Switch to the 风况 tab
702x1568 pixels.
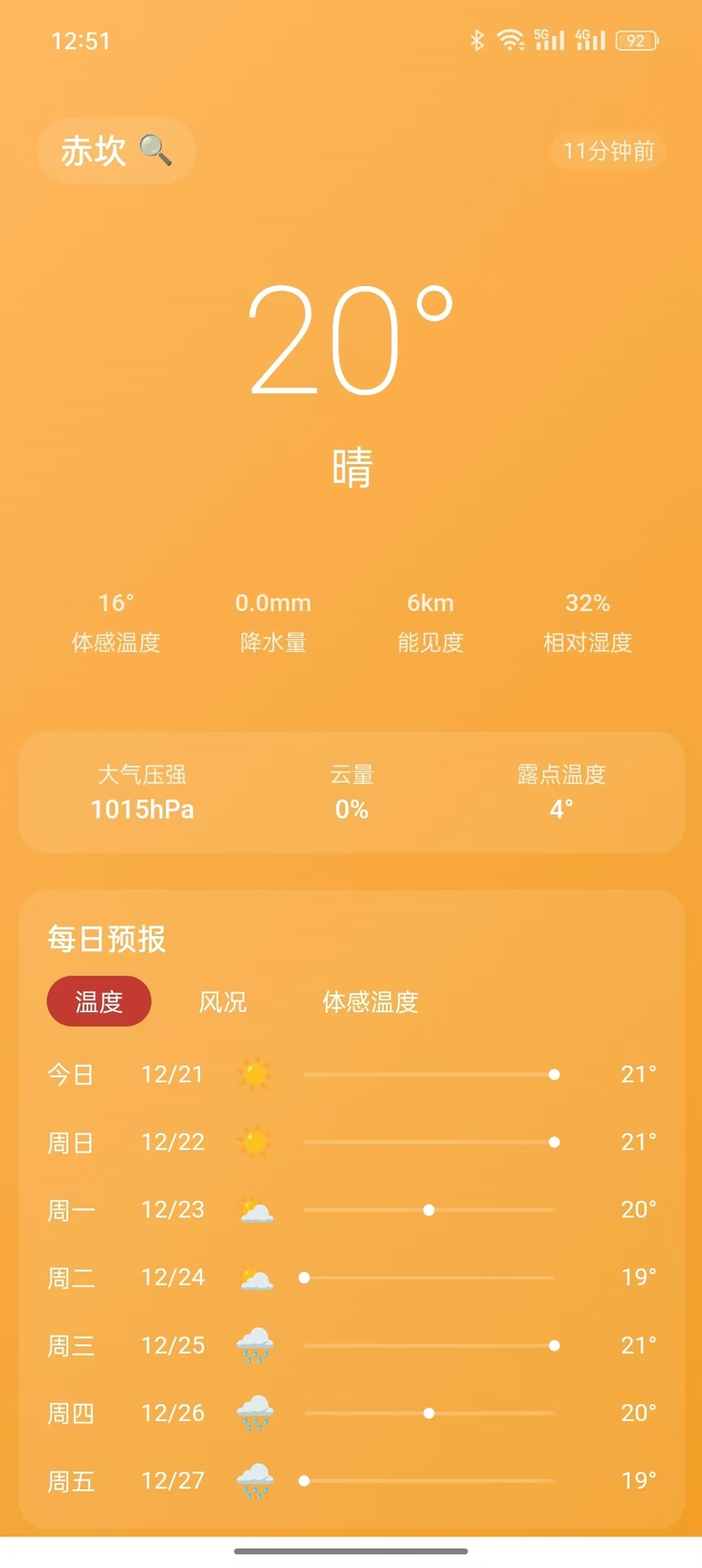(x=223, y=1001)
